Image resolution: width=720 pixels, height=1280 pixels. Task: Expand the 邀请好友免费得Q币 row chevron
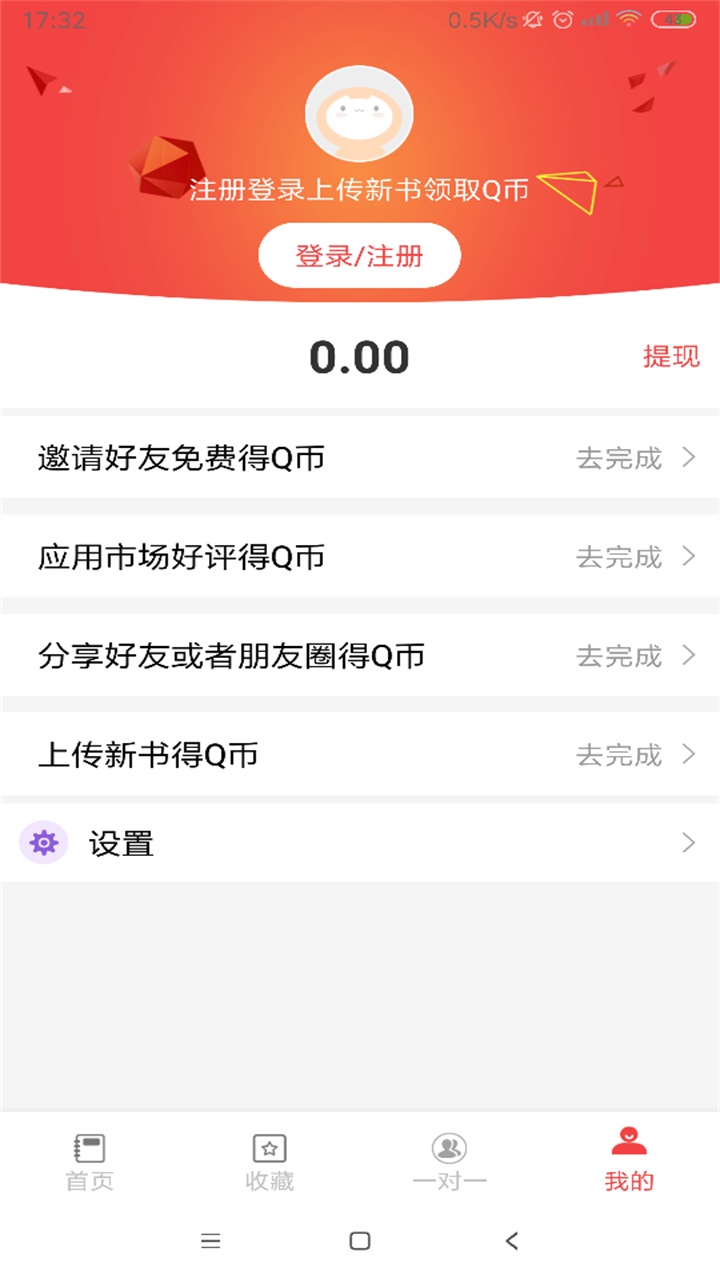(690, 458)
